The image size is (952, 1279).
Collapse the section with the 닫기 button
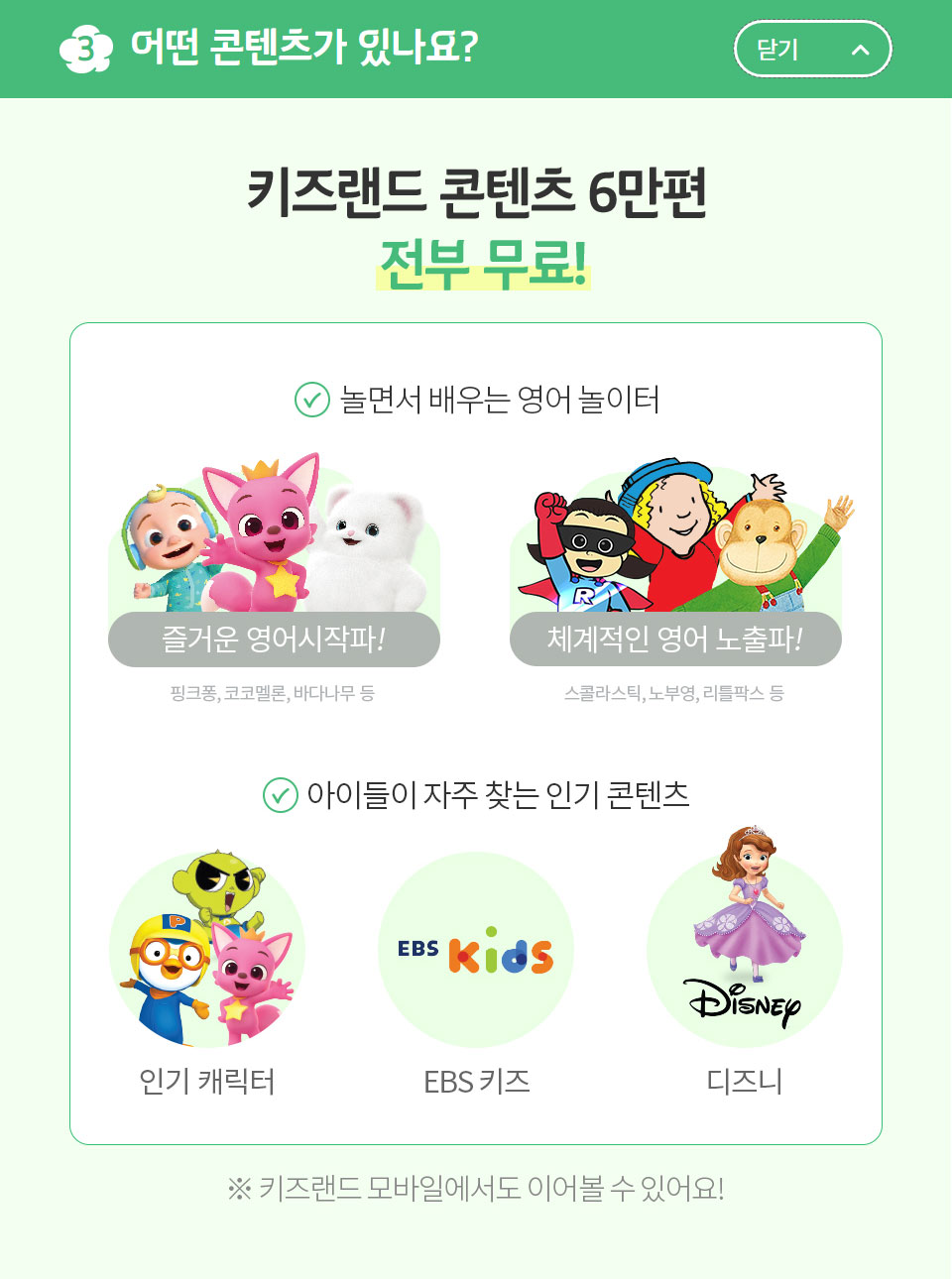812,49
